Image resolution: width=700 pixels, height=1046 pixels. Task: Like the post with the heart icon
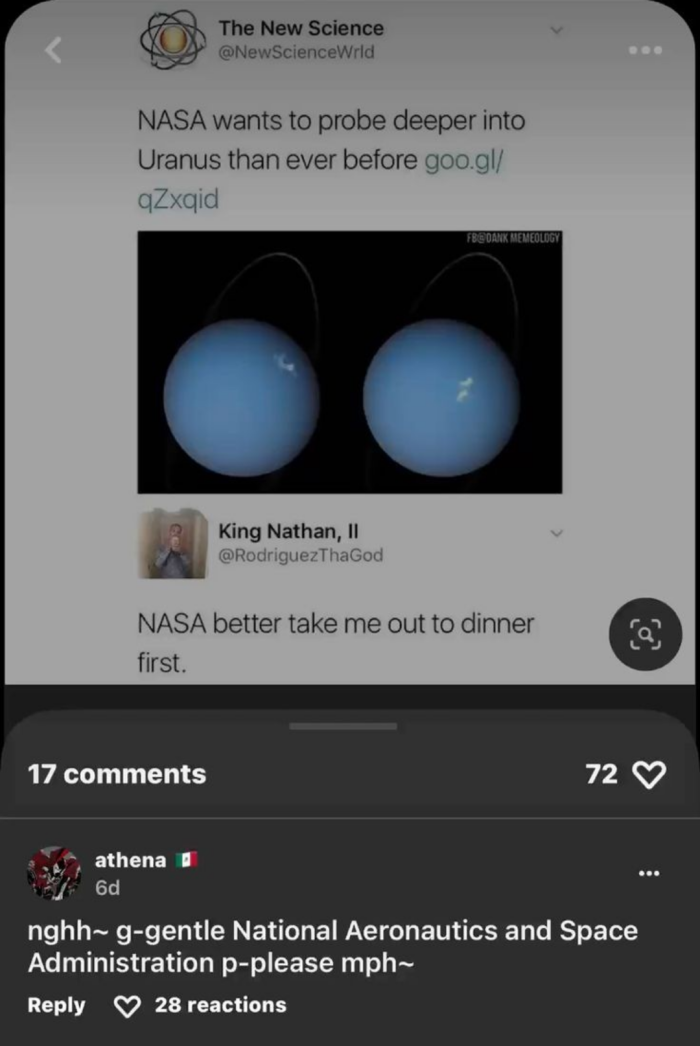(x=651, y=774)
